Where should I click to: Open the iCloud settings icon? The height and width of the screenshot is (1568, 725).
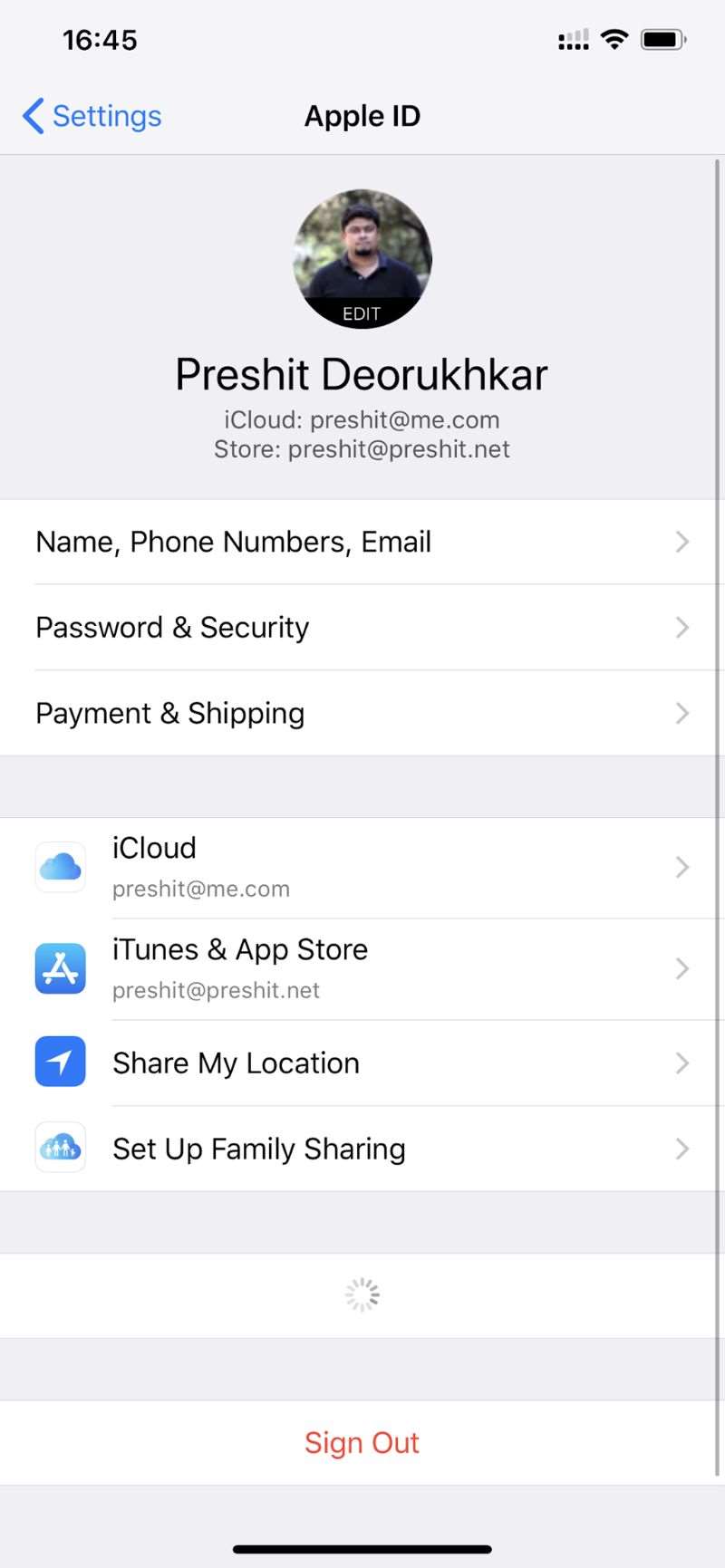pos(60,867)
